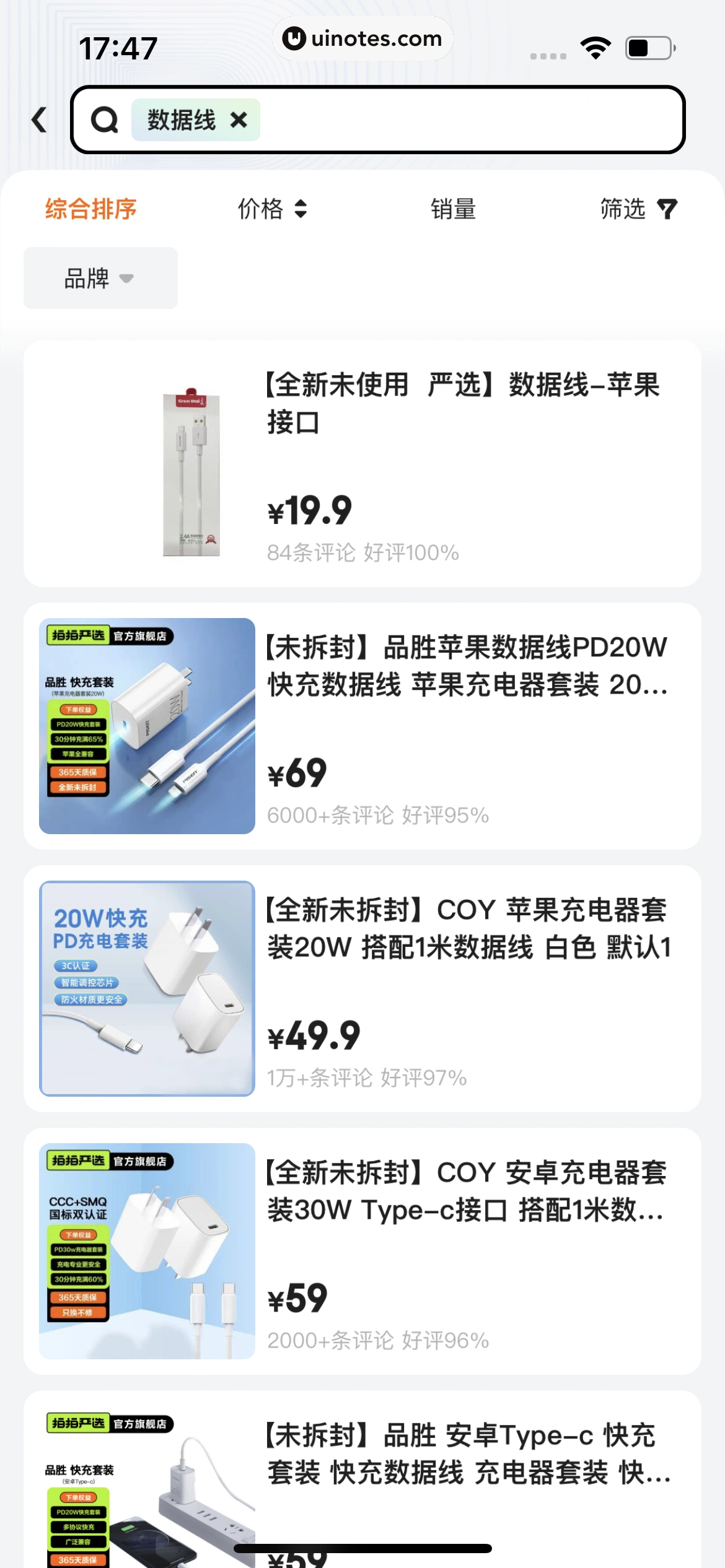Switch to the 销量 sales tab
The image size is (725, 1568).
(x=454, y=209)
